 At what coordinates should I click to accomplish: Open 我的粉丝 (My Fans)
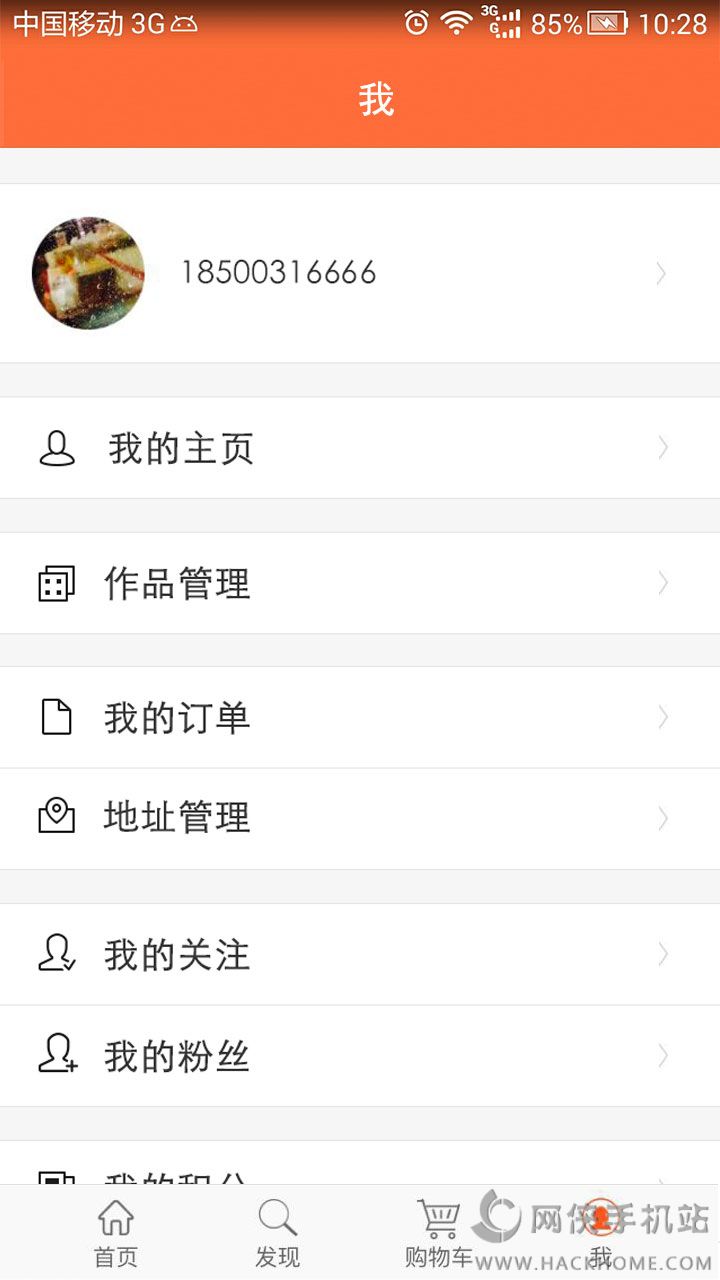click(x=360, y=1056)
